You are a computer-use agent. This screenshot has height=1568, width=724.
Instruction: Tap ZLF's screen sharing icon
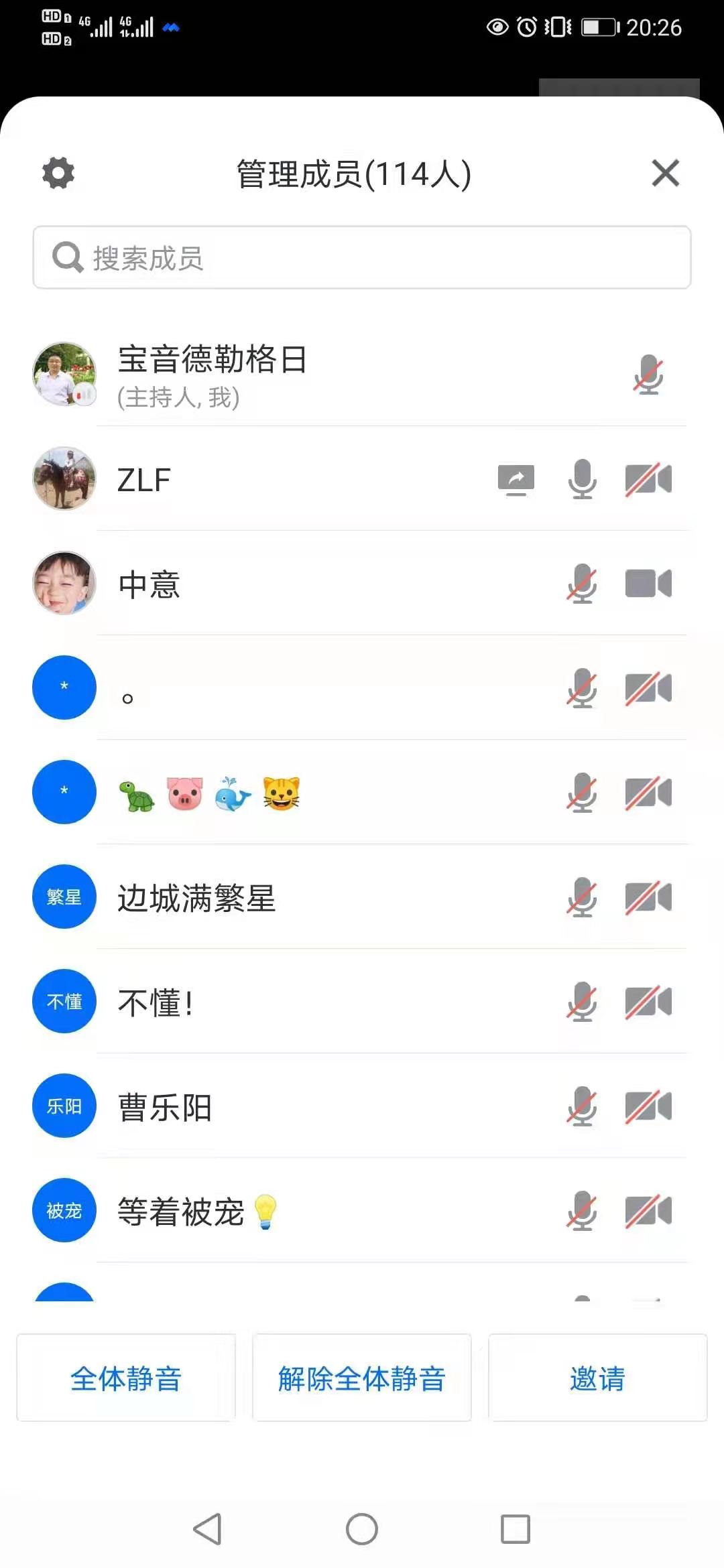[516, 480]
